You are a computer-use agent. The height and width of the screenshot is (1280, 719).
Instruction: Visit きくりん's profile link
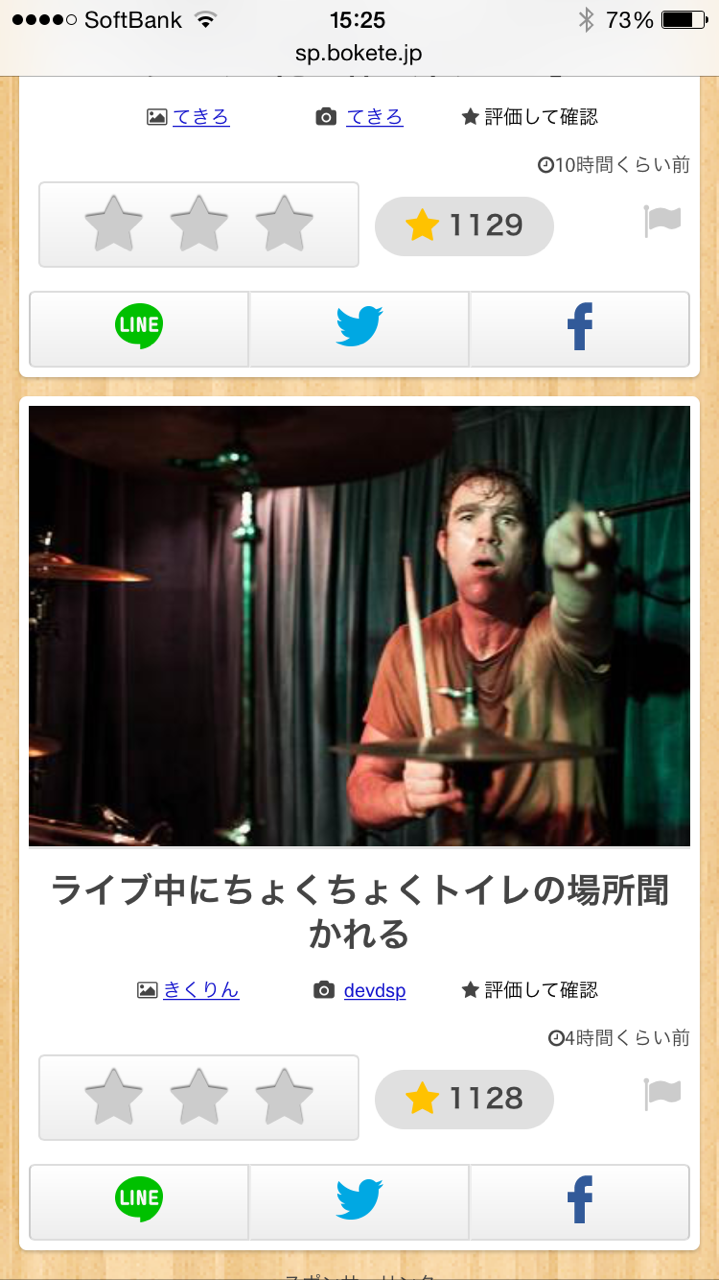tap(201, 990)
